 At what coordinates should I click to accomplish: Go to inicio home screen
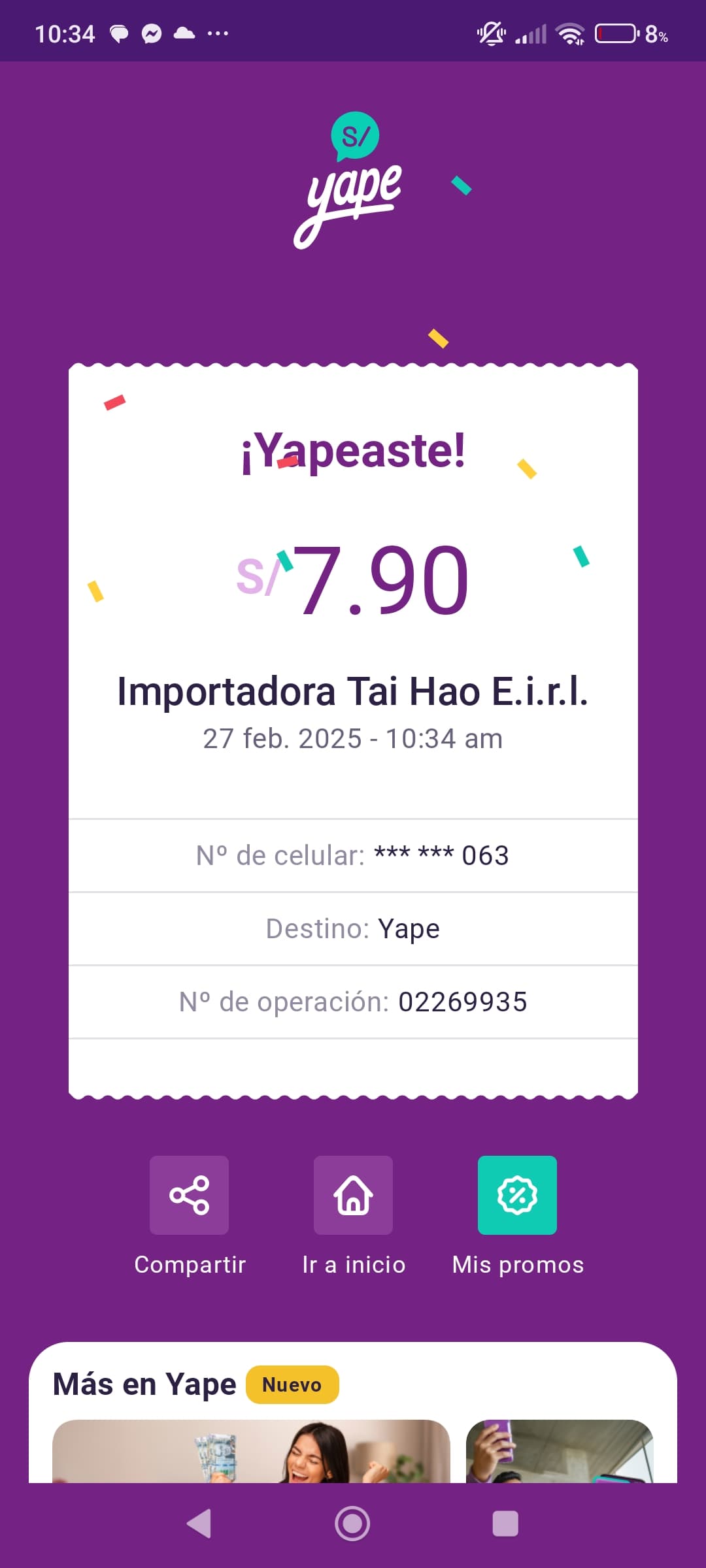click(x=353, y=1195)
